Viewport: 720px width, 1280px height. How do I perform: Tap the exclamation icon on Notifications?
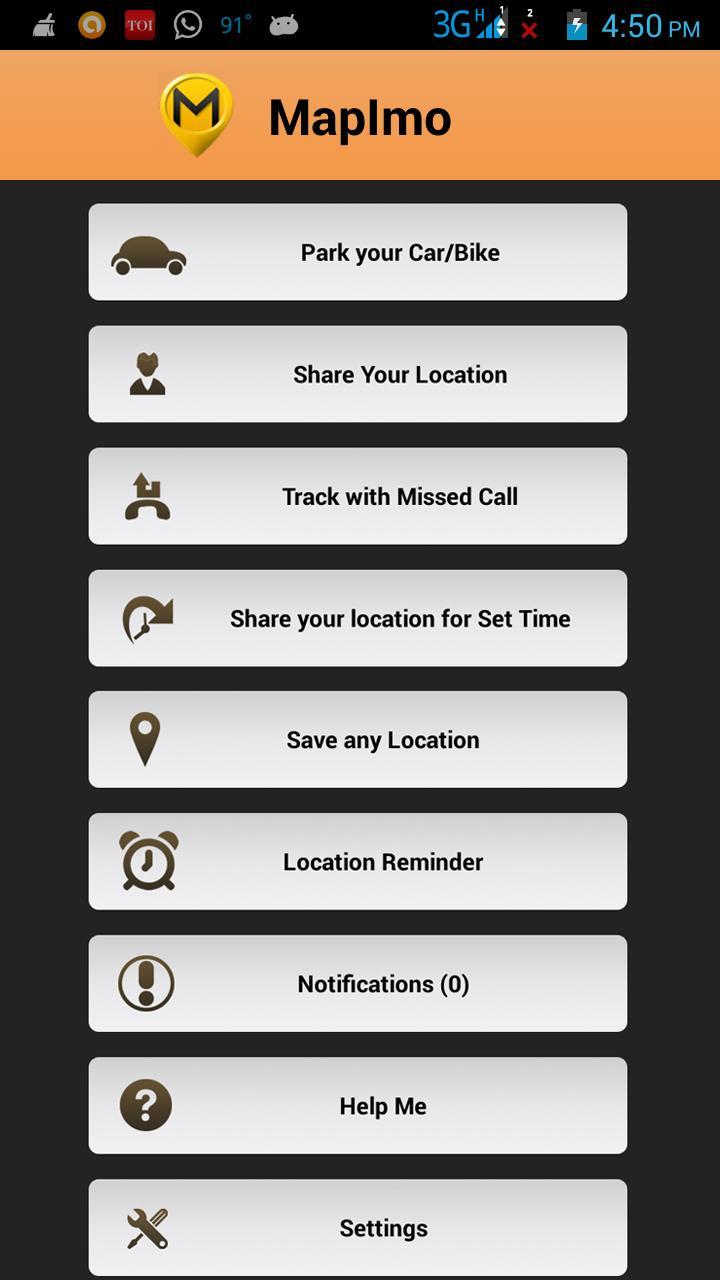point(148,984)
